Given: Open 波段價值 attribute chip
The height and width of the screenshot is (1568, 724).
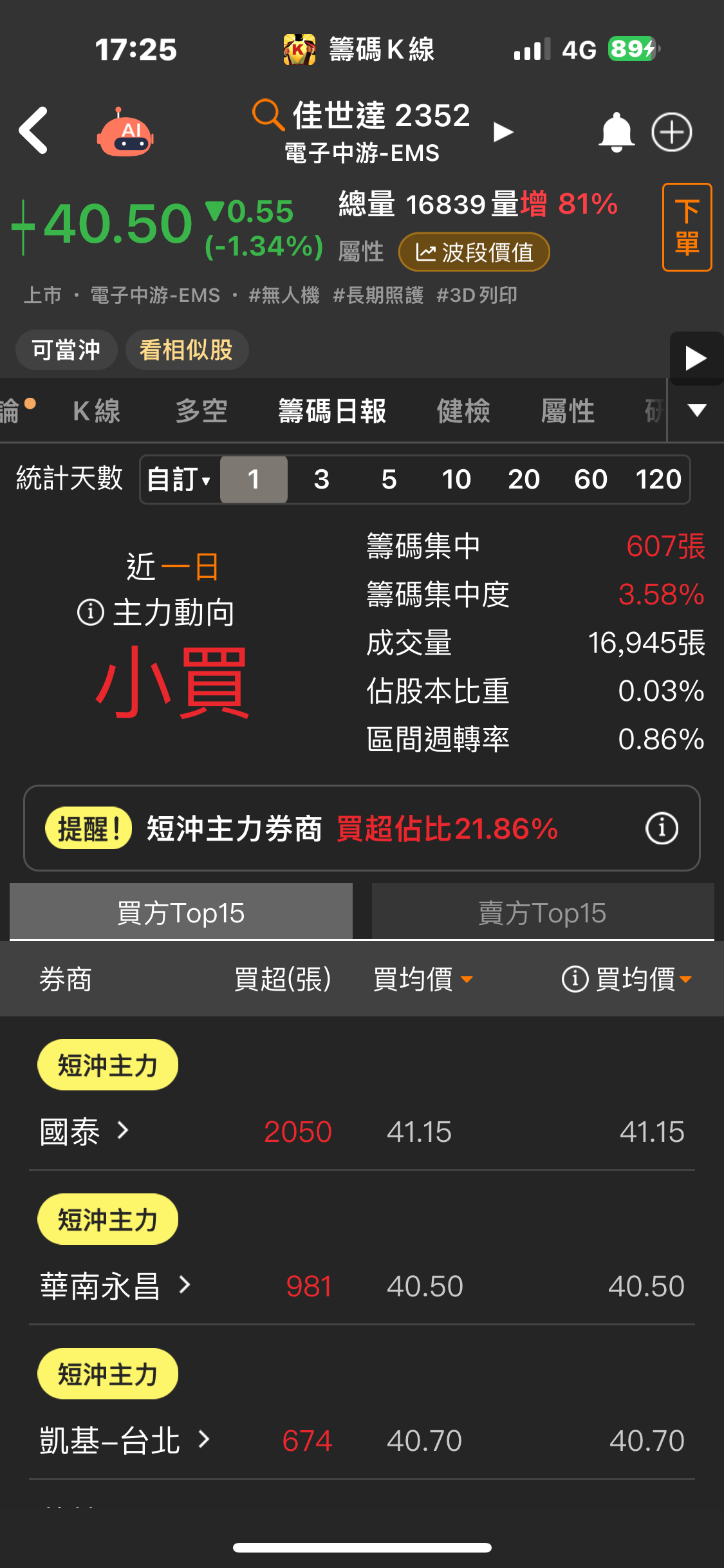Looking at the screenshot, I should tap(474, 252).
